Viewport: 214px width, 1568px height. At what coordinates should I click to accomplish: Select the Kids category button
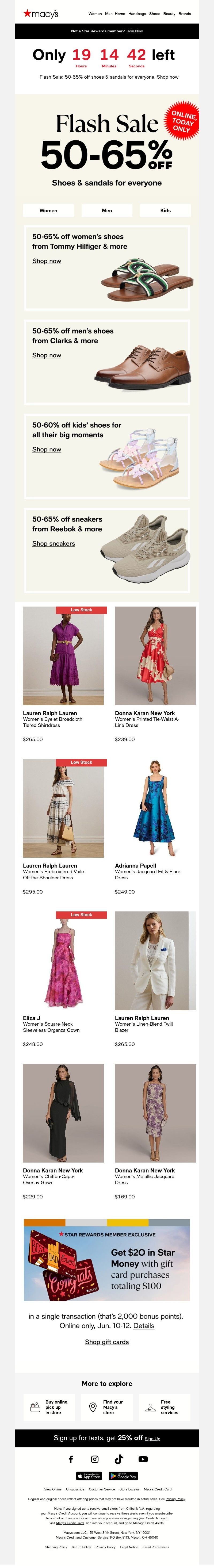click(x=165, y=210)
